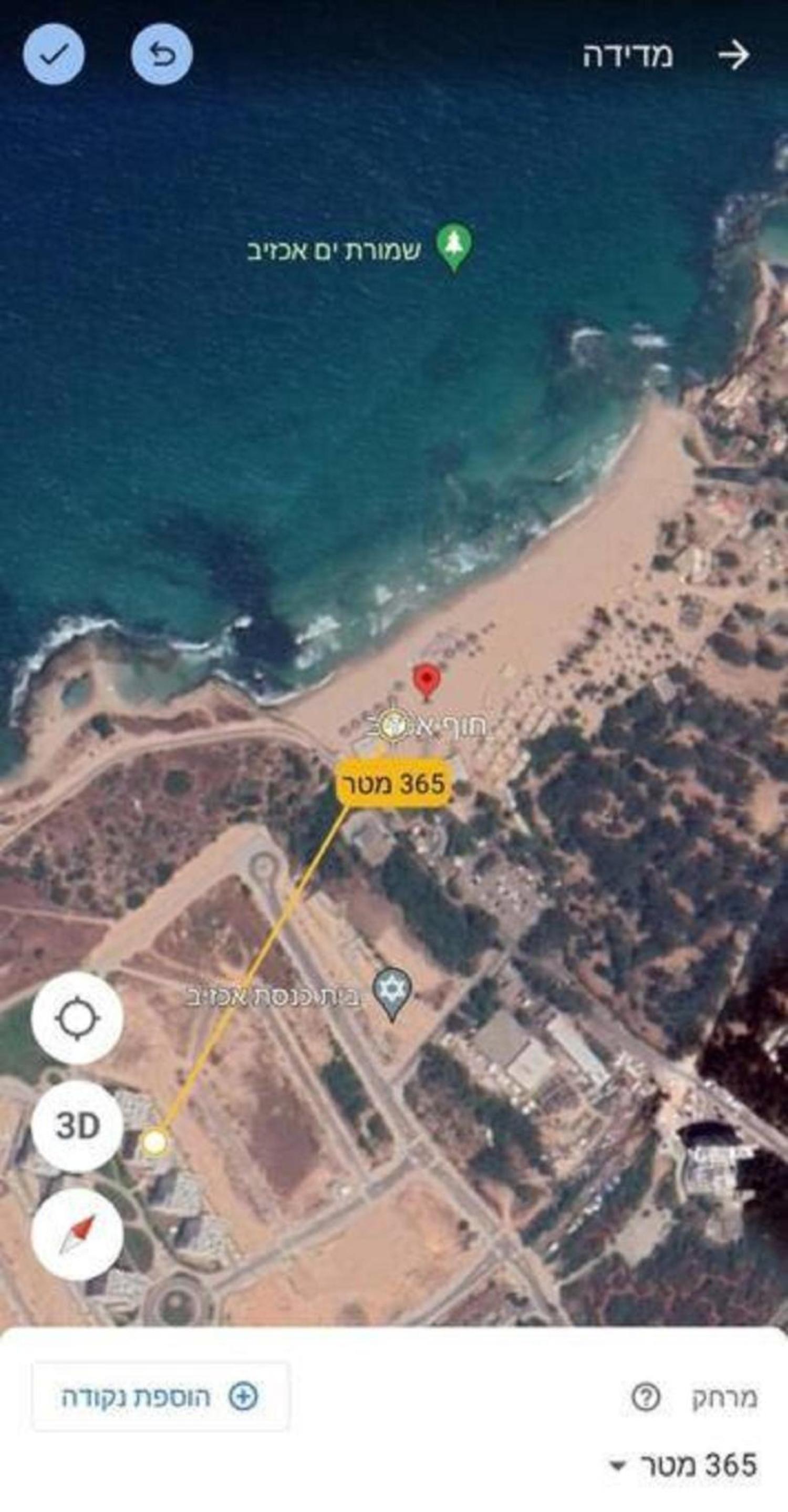The width and height of the screenshot is (788, 1512).
Task: Center the map on my location
Action: point(77,1017)
